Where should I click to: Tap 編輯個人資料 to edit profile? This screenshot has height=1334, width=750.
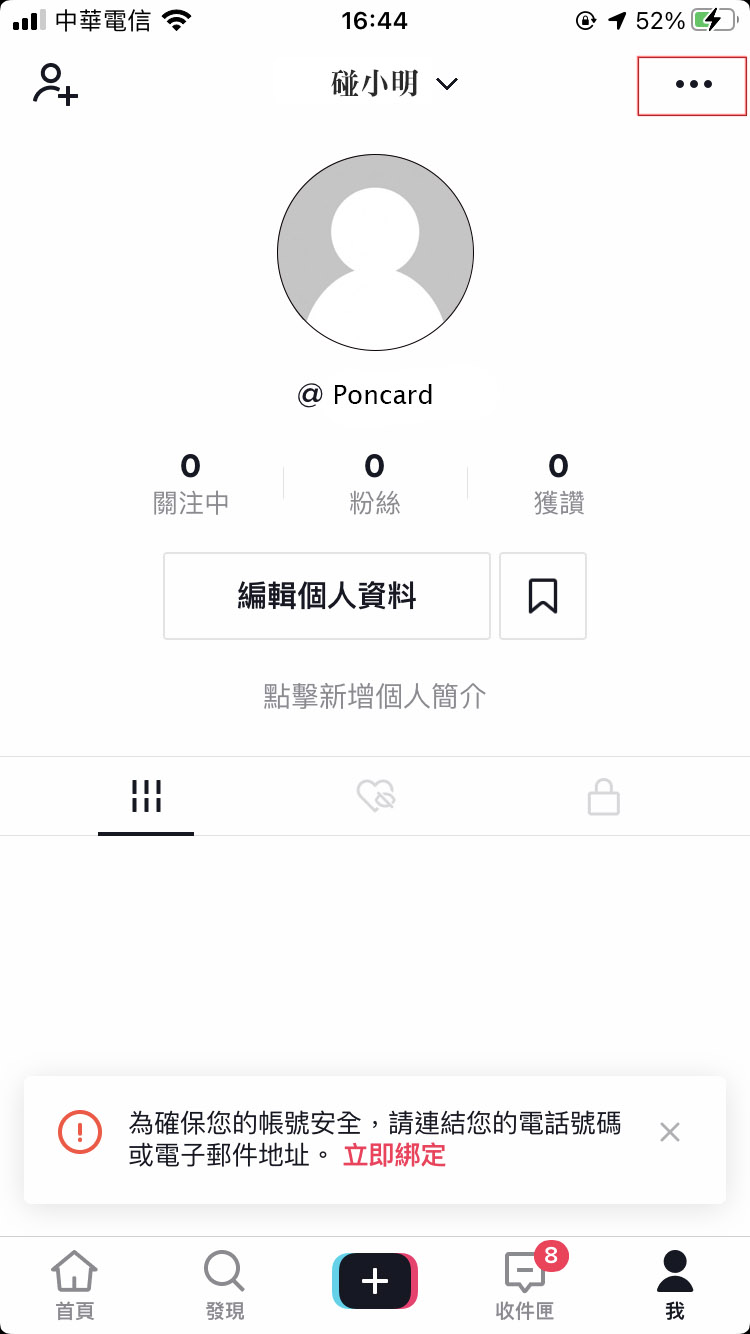(327, 596)
